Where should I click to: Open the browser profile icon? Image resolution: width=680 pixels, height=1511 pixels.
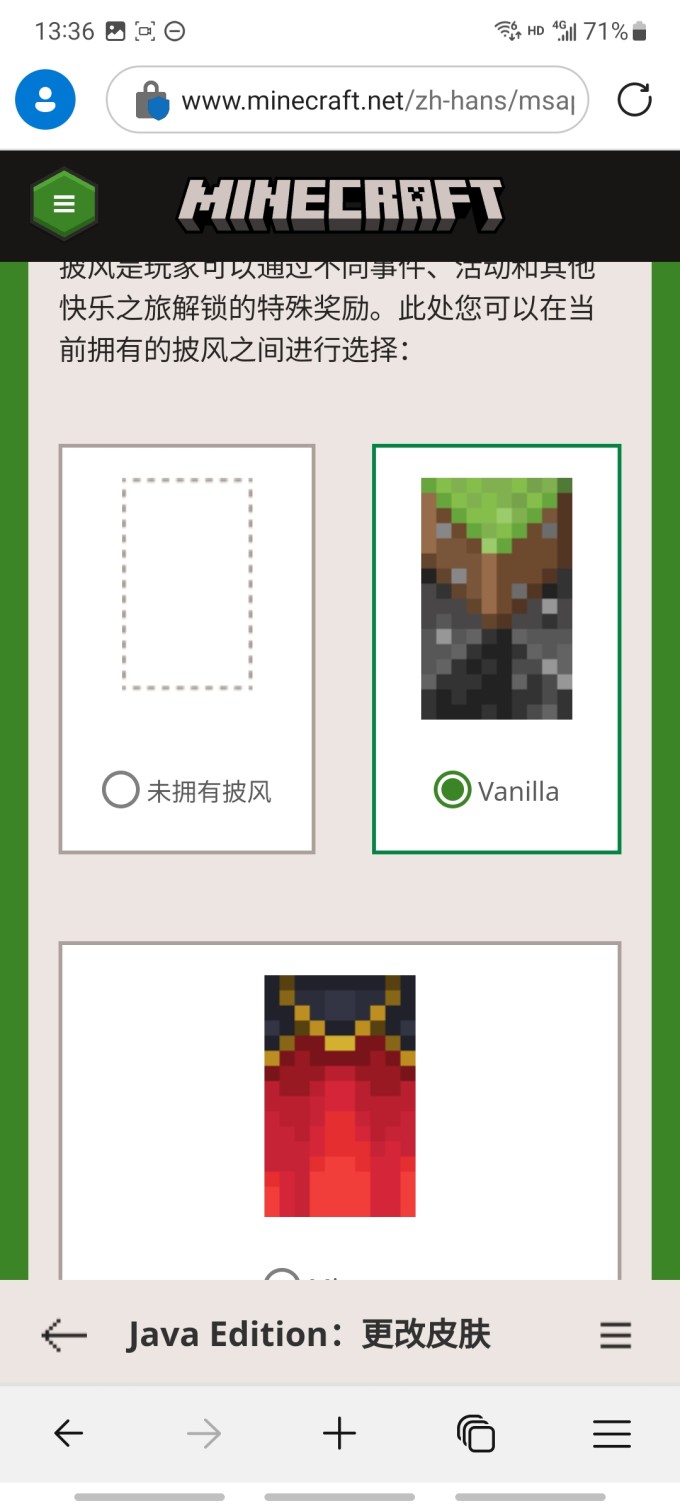click(x=45, y=100)
